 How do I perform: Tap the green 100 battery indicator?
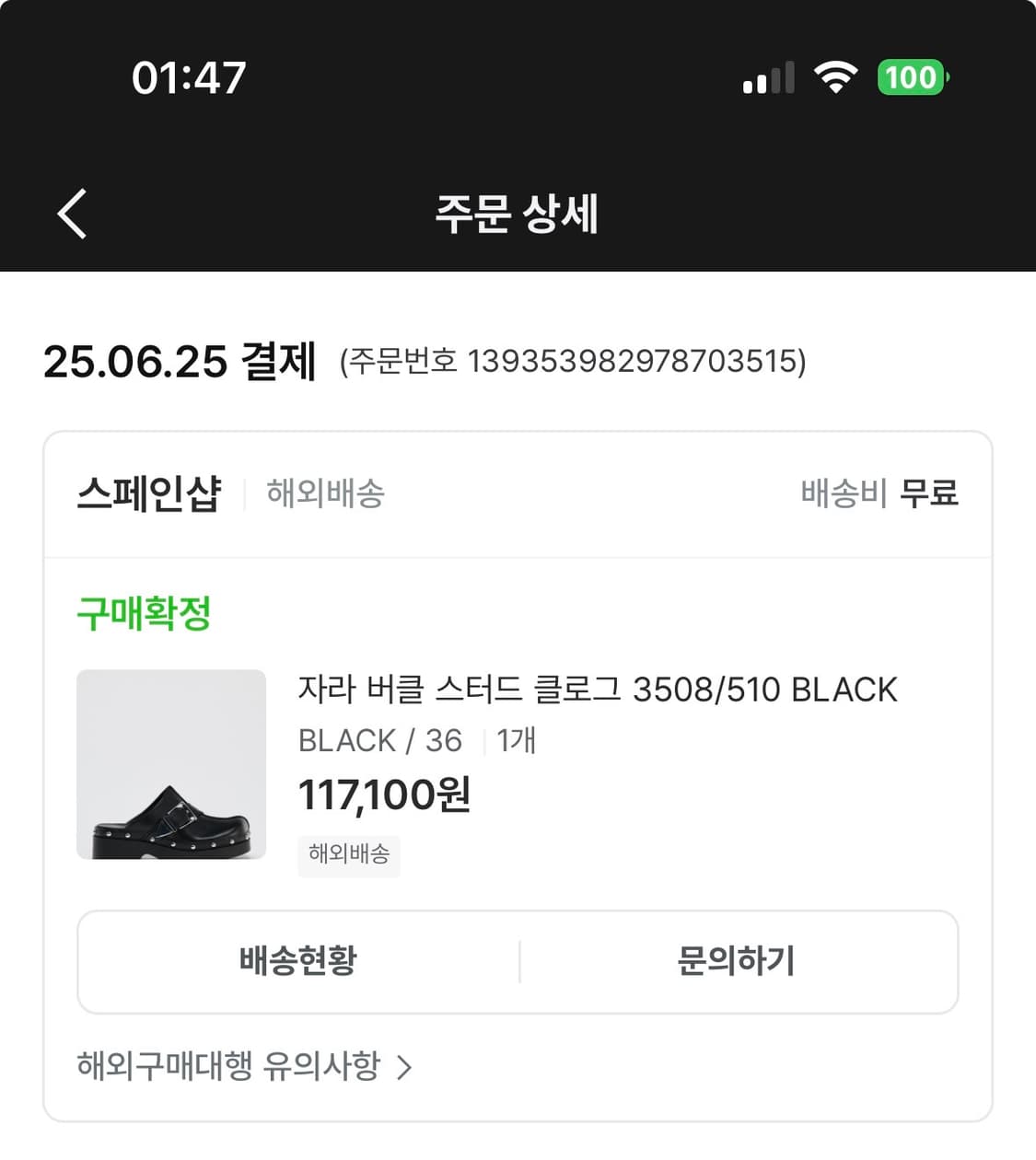911,78
